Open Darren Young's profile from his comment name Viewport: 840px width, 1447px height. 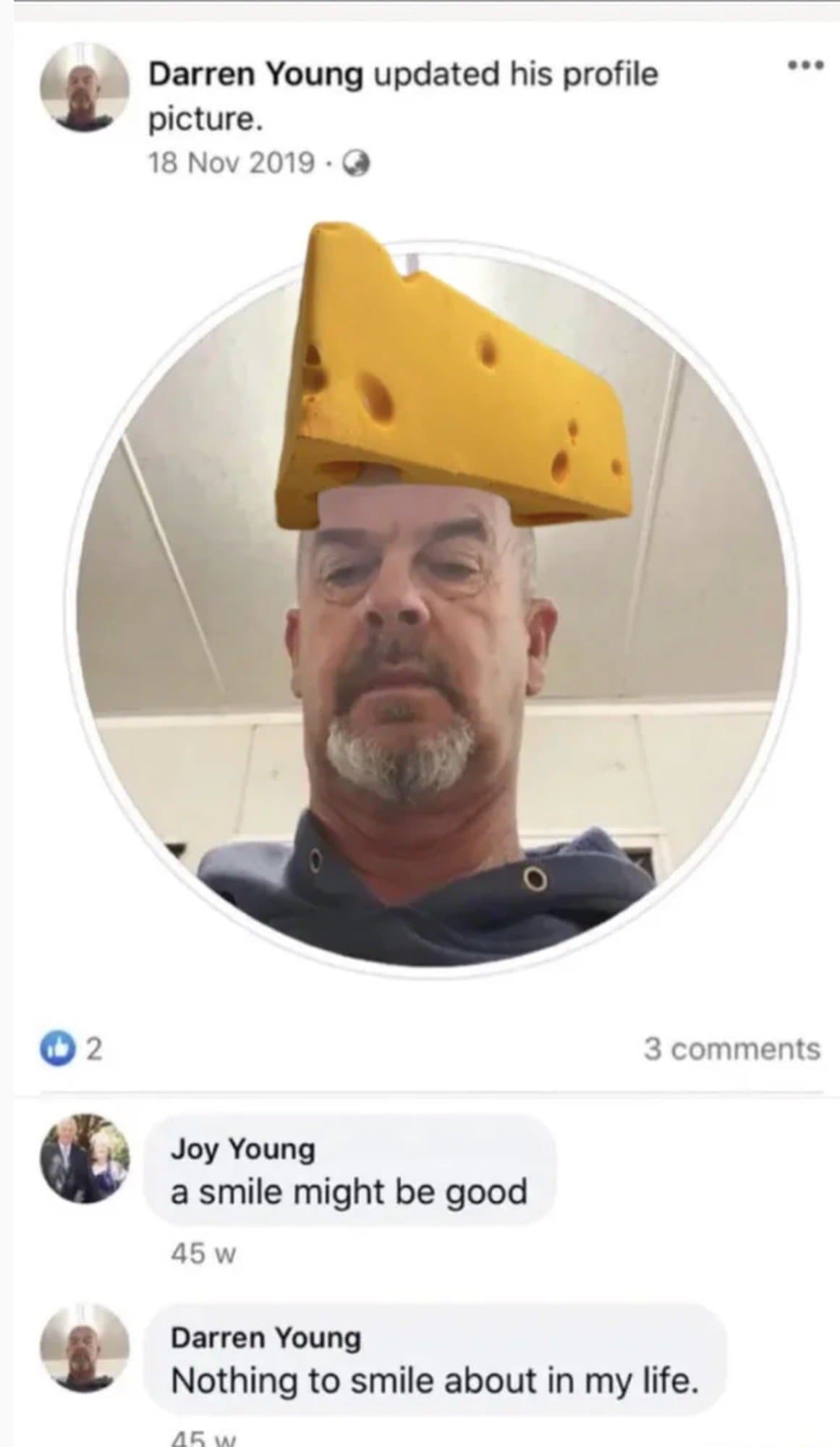click(x=266, y=1338)
